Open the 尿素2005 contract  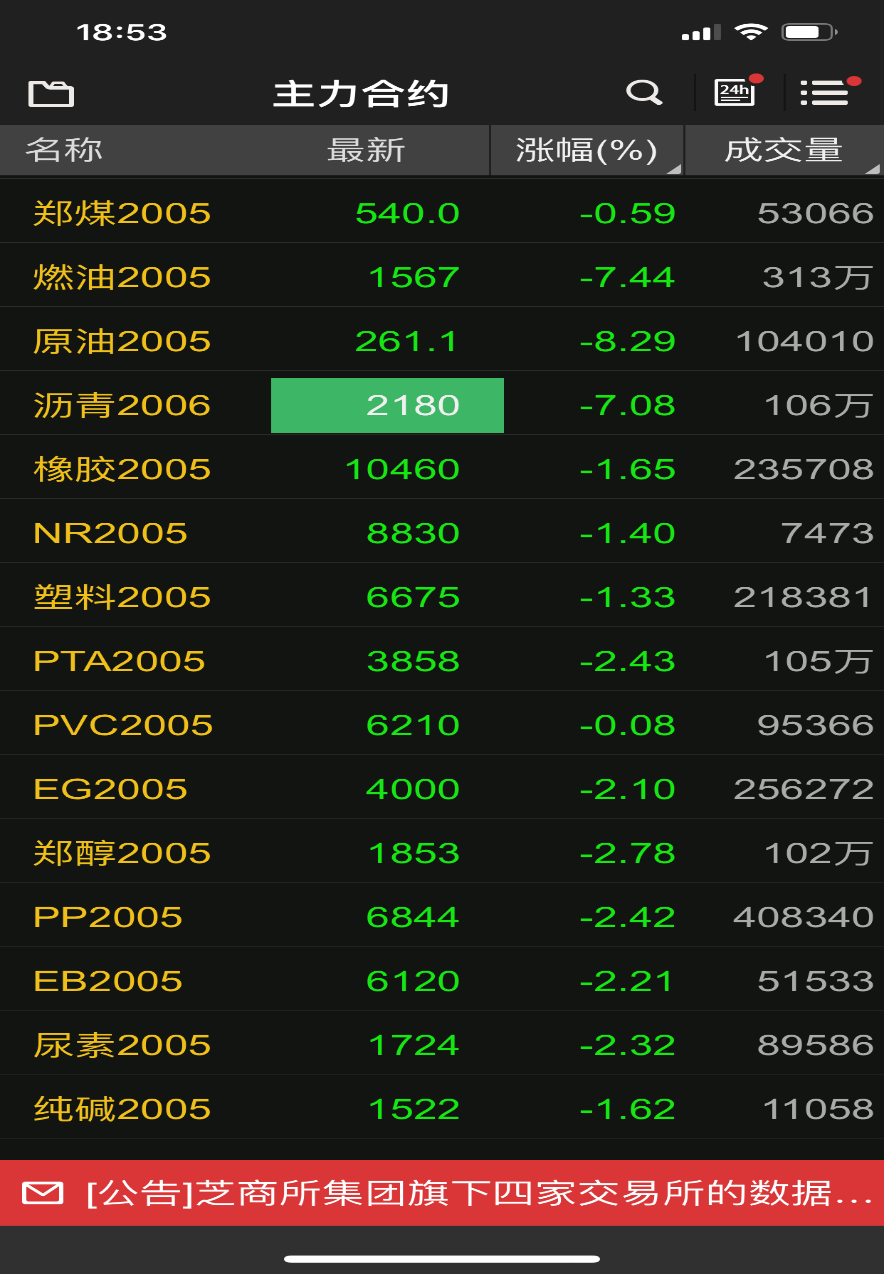122,1045
